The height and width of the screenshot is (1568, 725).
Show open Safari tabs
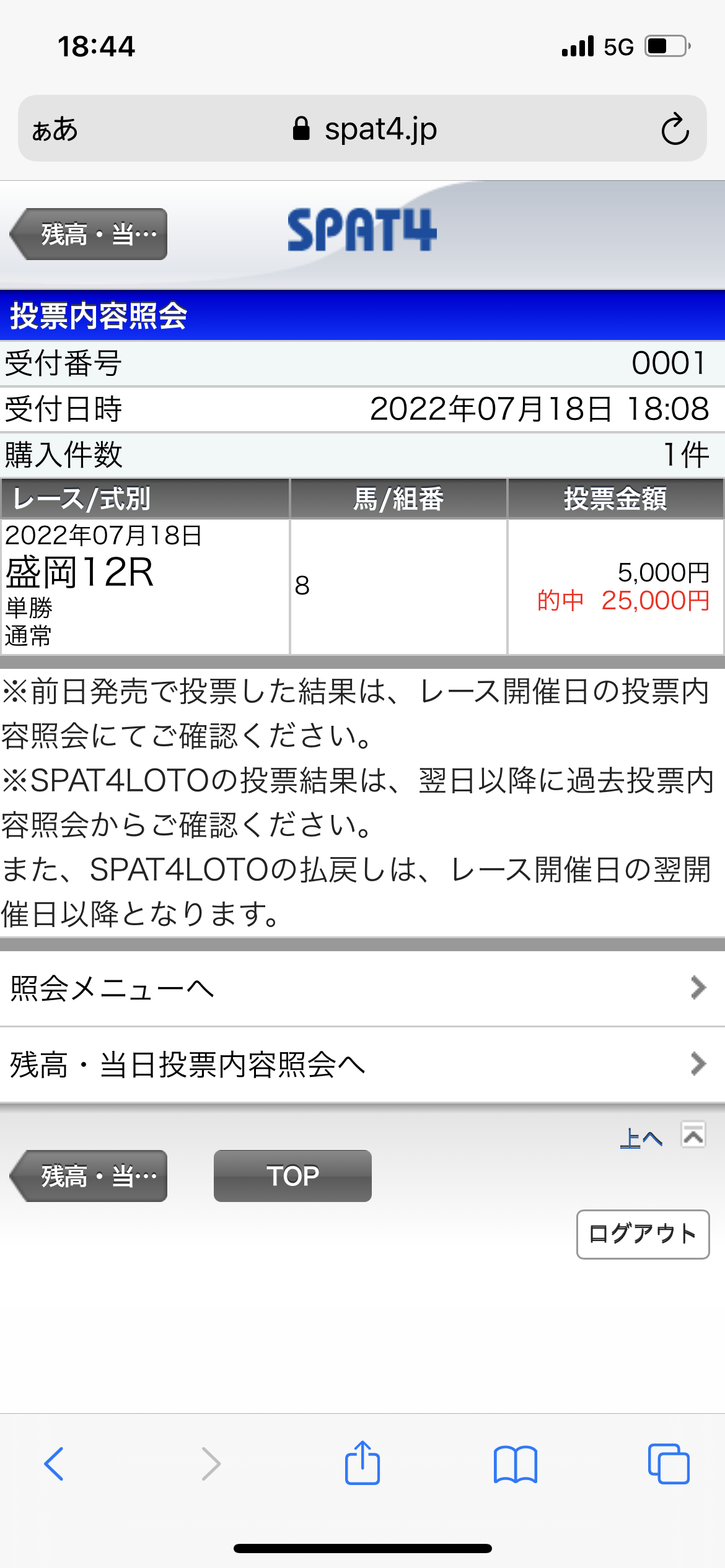[669, 1464]
